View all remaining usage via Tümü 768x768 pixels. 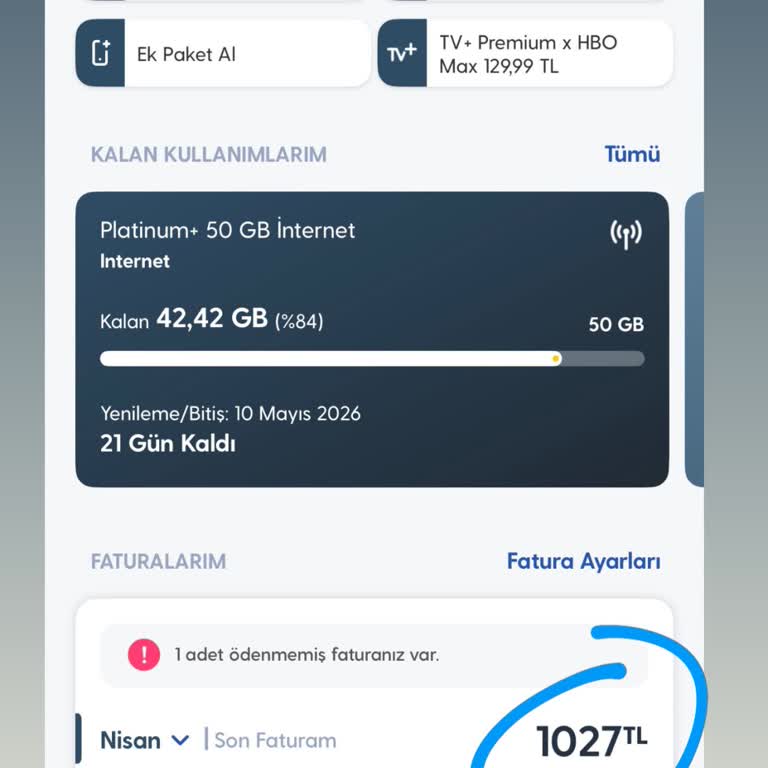pos(632,154)
